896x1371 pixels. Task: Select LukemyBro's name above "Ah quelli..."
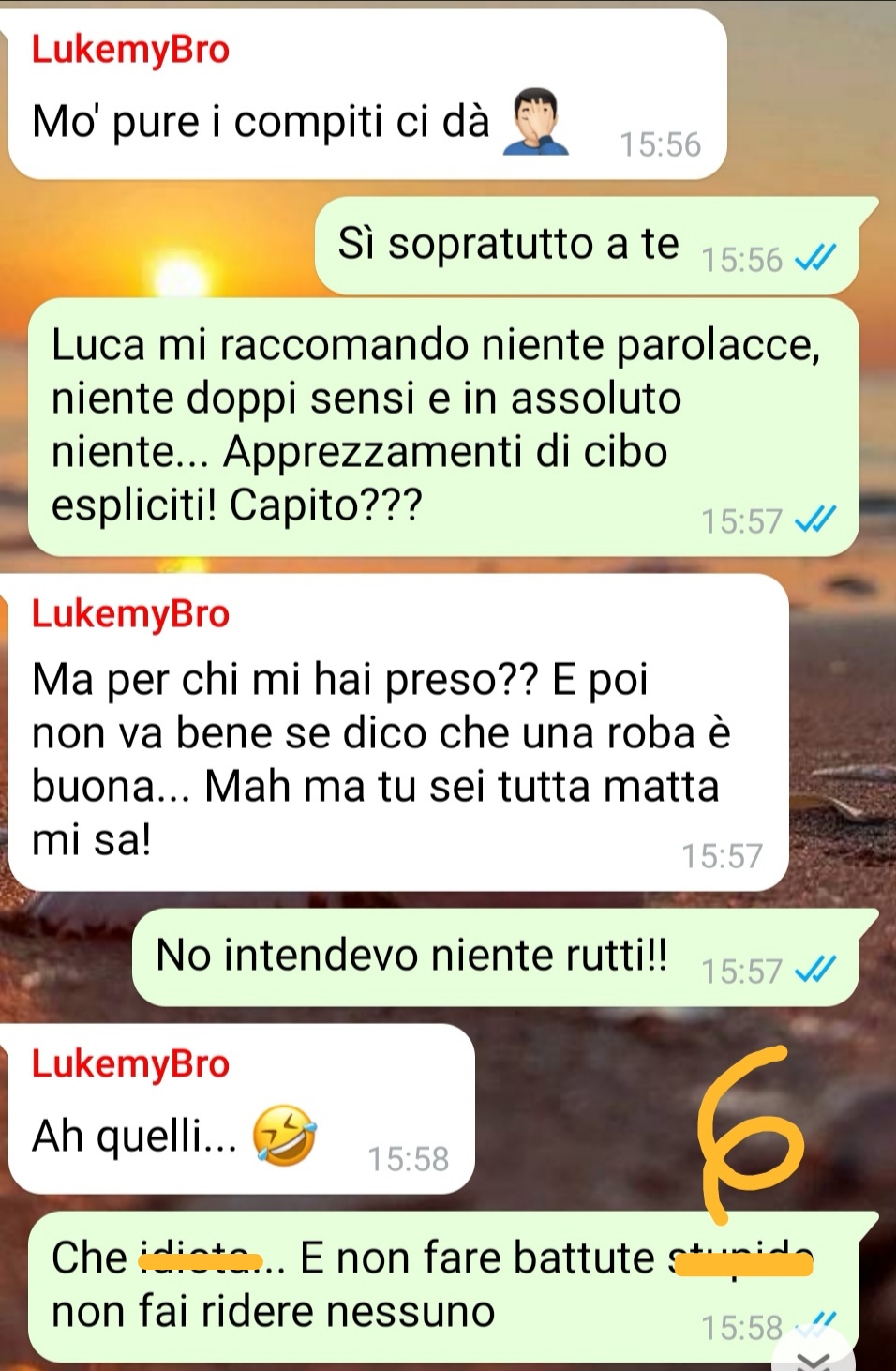coord(130,1063)
